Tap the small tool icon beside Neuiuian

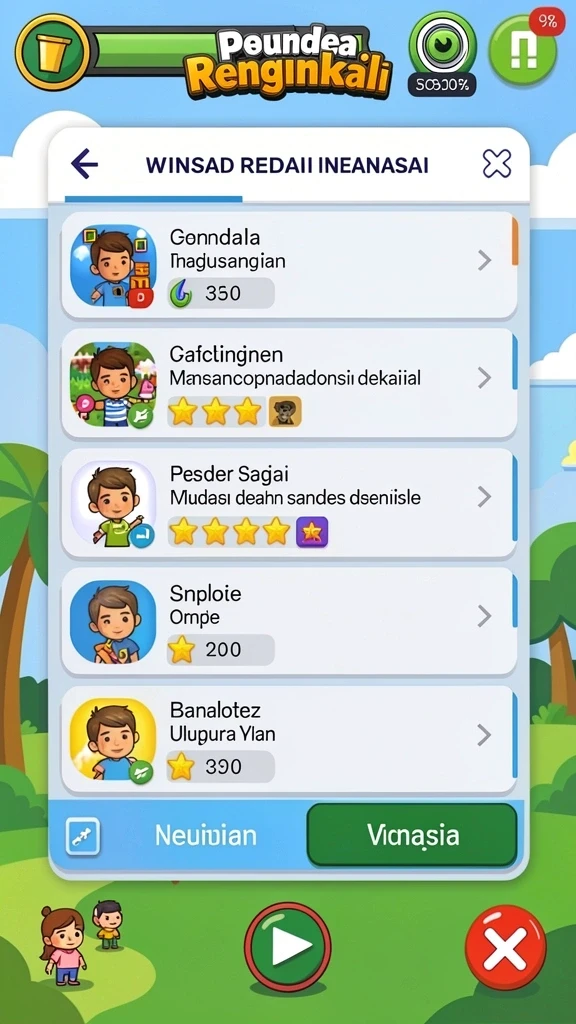[x=83, y=835]
